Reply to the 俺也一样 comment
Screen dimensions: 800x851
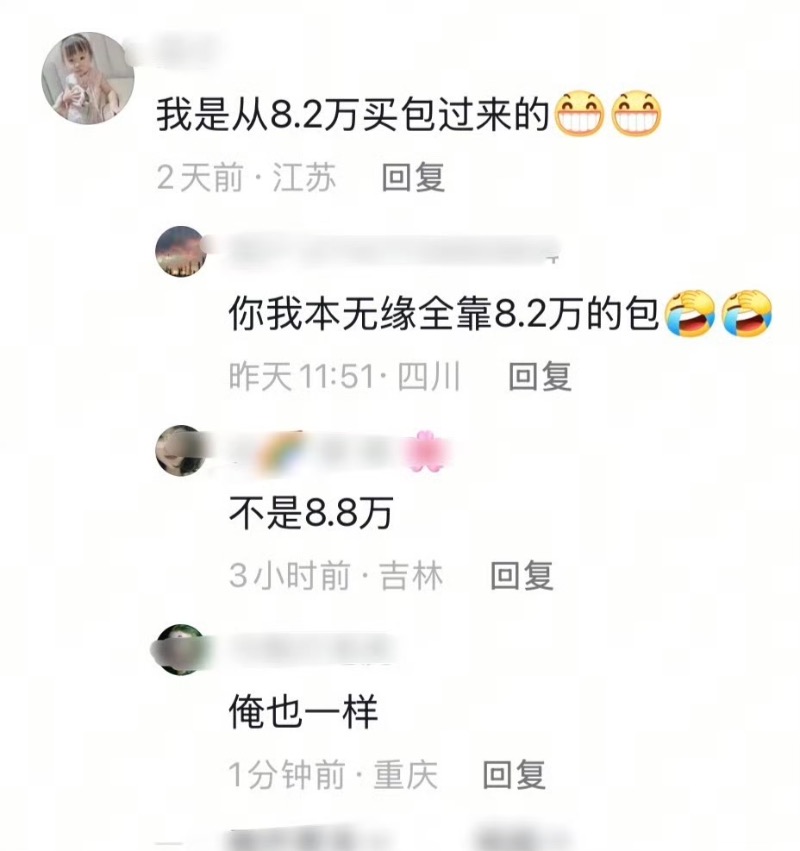coord(514,775)
